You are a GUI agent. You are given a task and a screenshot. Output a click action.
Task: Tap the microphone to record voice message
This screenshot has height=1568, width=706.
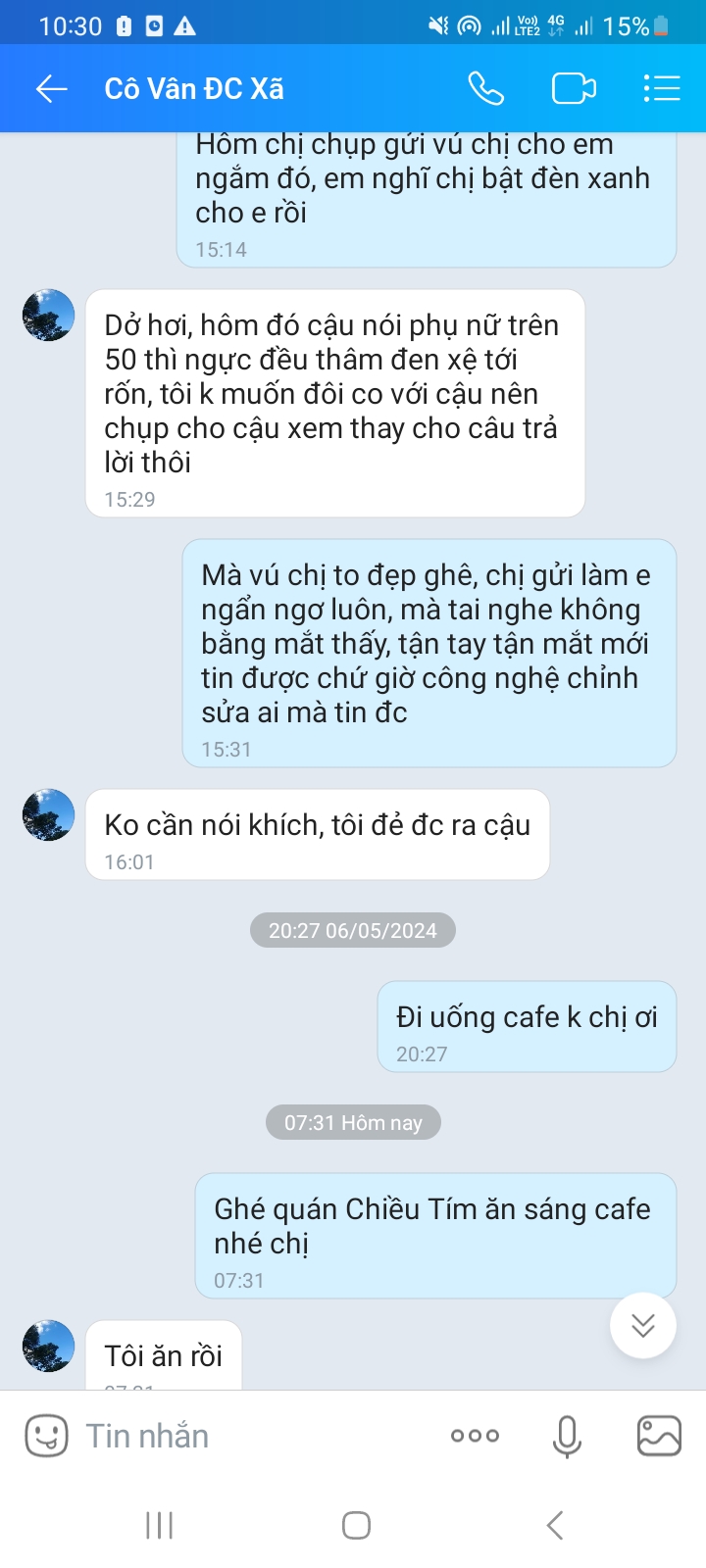click(567, 1434)
